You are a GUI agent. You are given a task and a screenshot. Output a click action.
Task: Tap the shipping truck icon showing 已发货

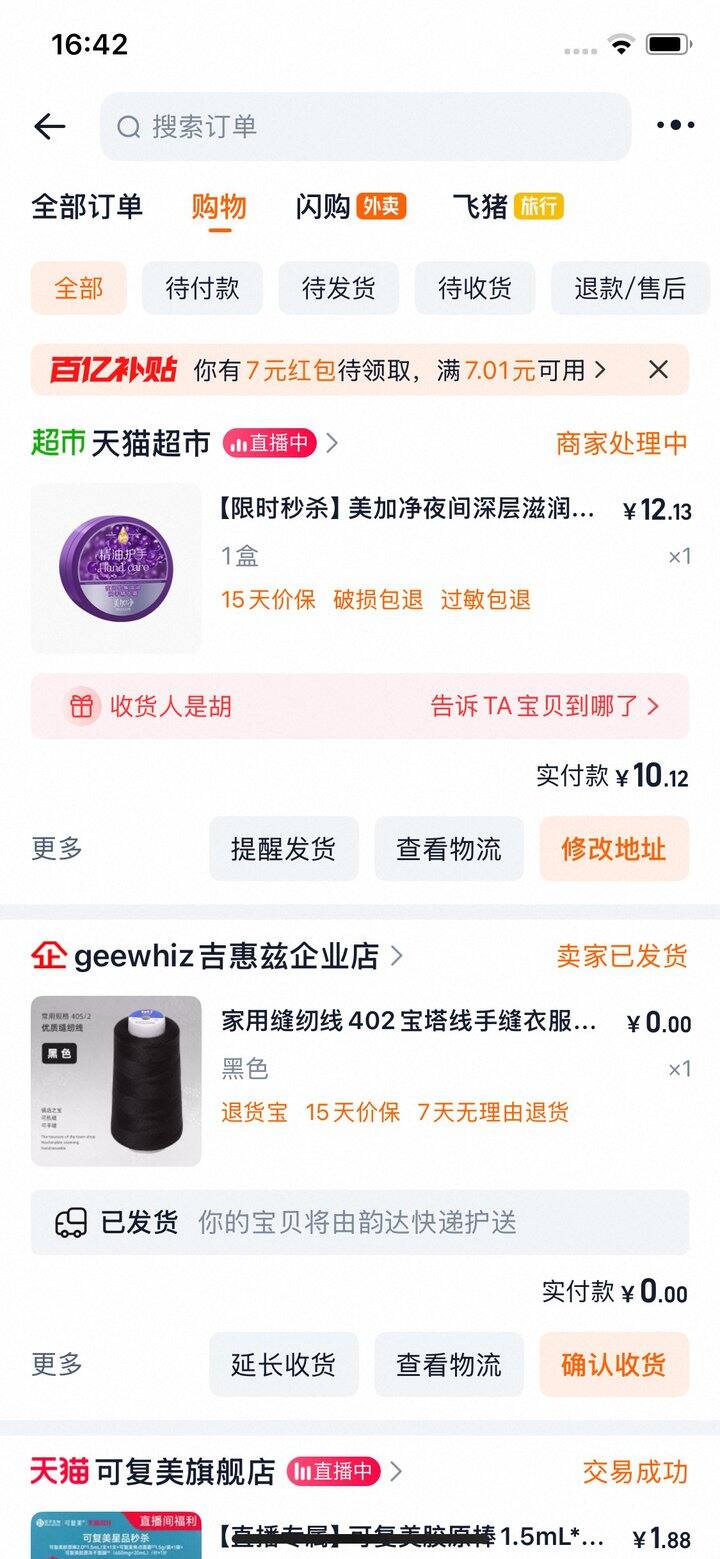click(x=69, y=1222)
